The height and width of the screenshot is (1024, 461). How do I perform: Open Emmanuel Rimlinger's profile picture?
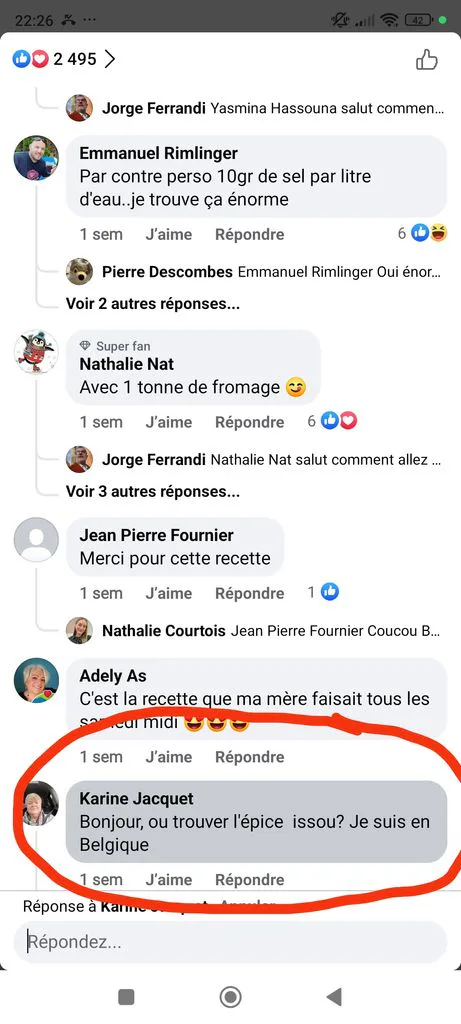point(37,158)
